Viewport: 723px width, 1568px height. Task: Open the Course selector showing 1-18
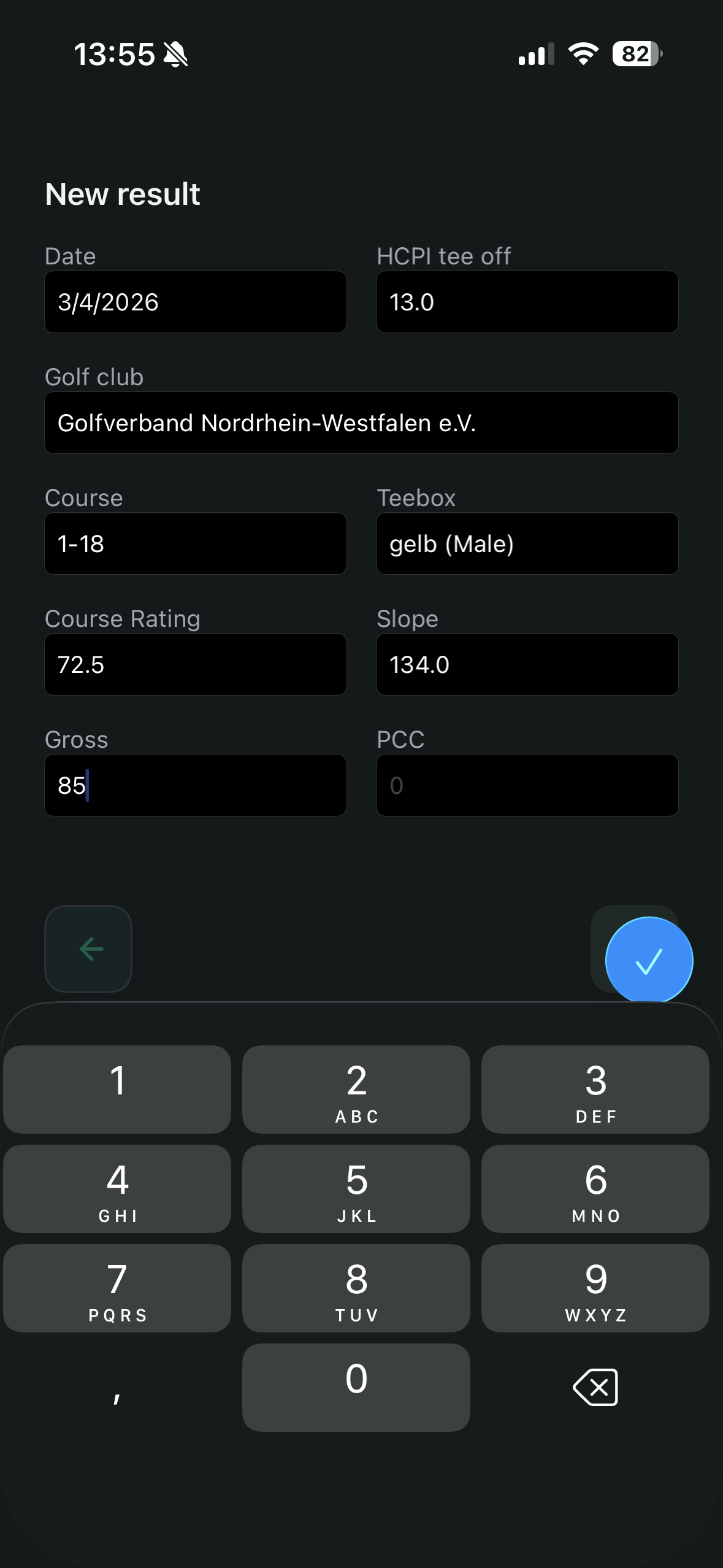point(195,544)
